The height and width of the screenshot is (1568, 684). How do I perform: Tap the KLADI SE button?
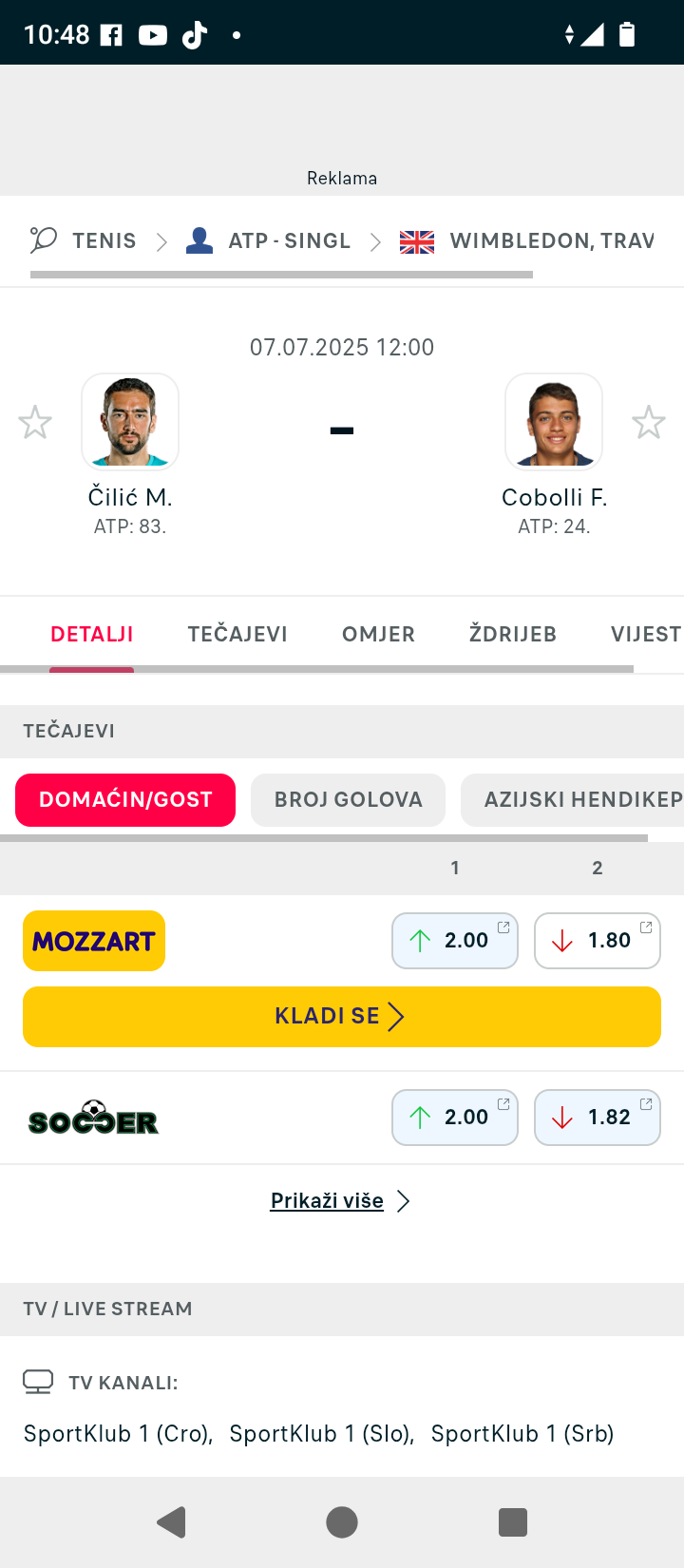click(342, 1017)
